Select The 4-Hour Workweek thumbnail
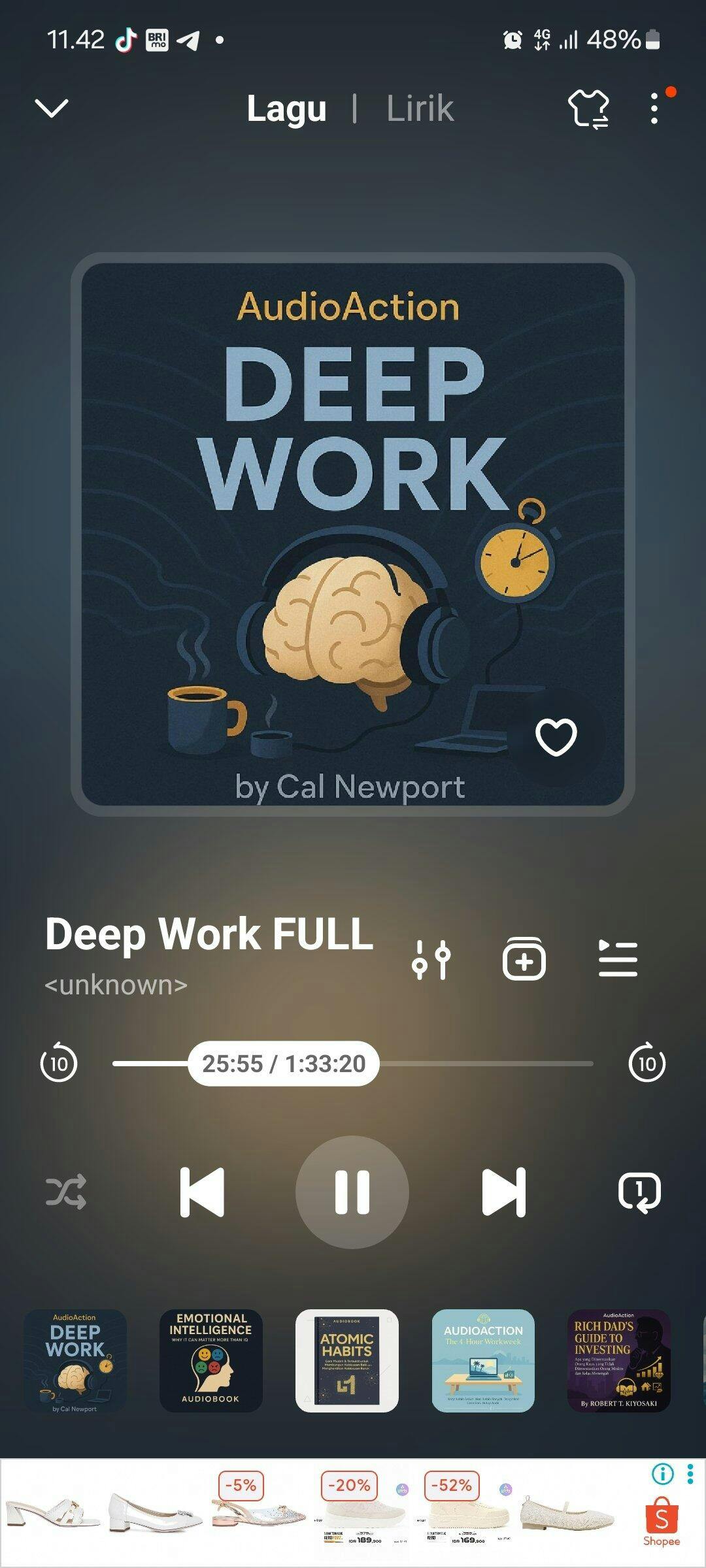 (483, 1360)
